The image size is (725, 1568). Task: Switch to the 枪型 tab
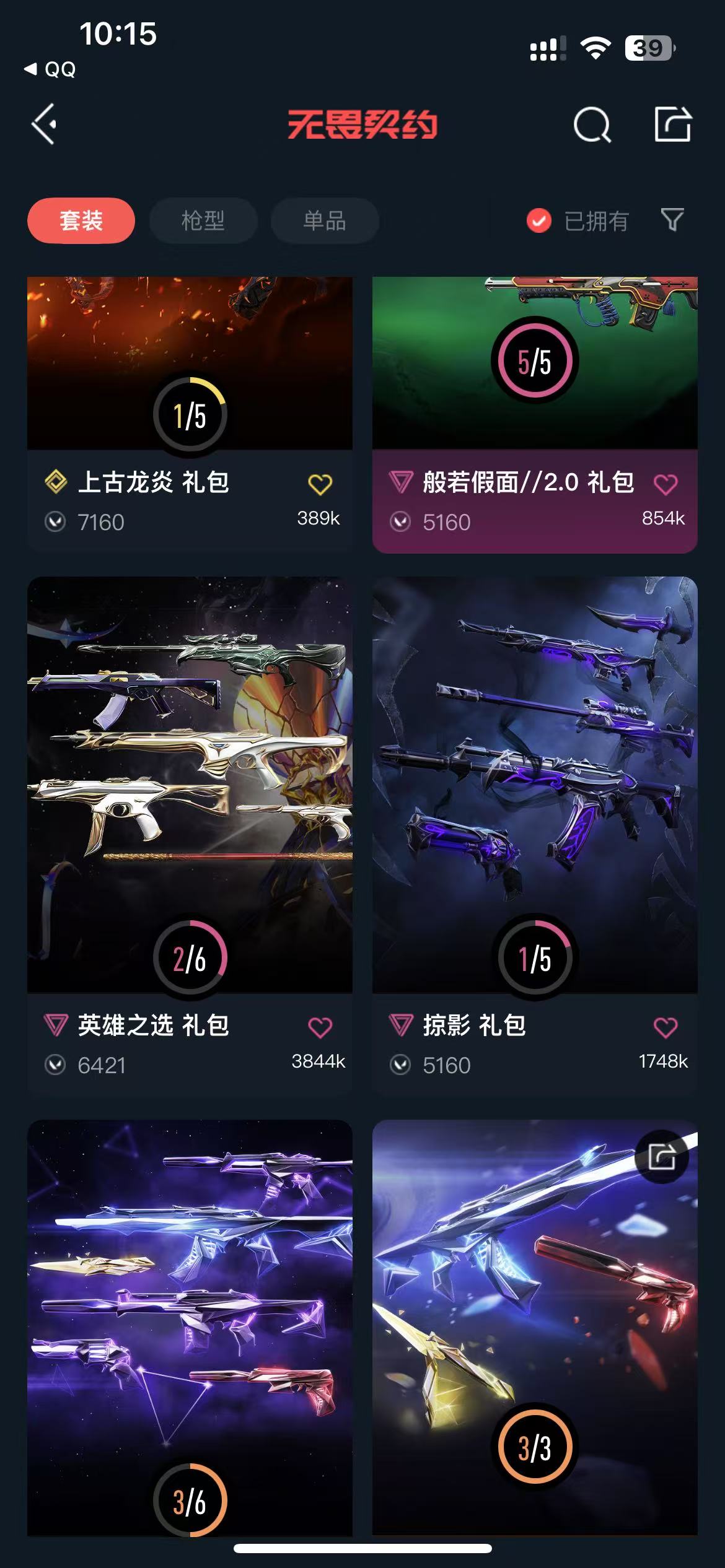(x=203, y=220)
